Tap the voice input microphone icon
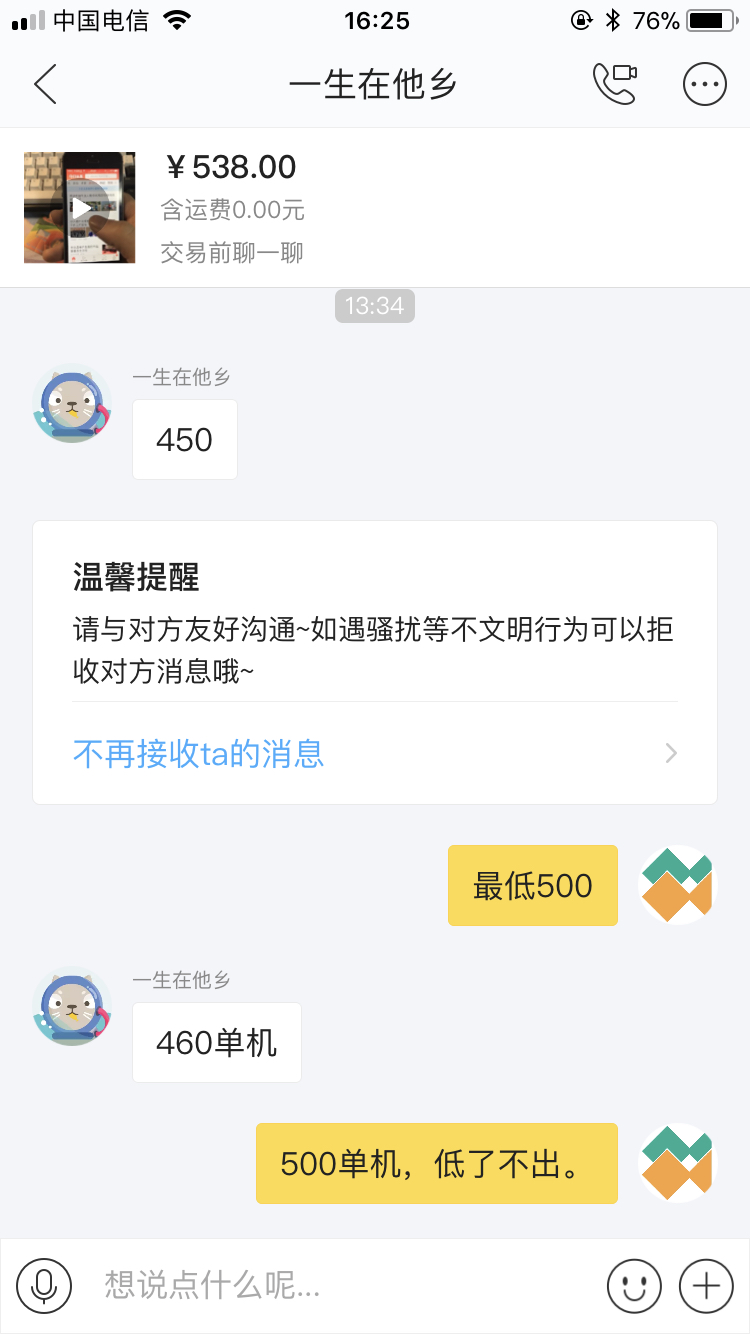This screenshot has height=1334, width=750. (x=42, y=1286)
